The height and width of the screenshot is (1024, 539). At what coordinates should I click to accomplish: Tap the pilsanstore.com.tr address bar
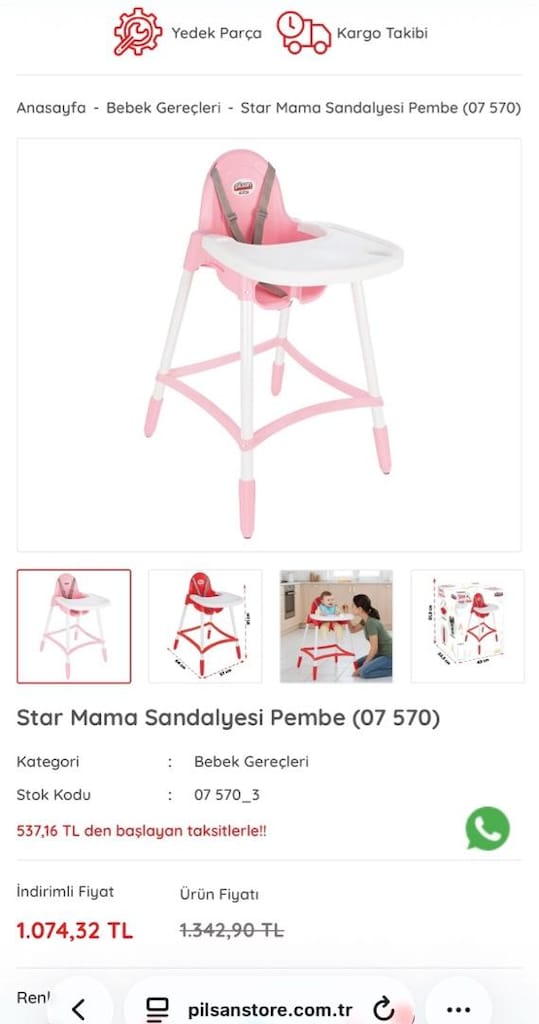pyautogui.click(x=250, y=1009)
